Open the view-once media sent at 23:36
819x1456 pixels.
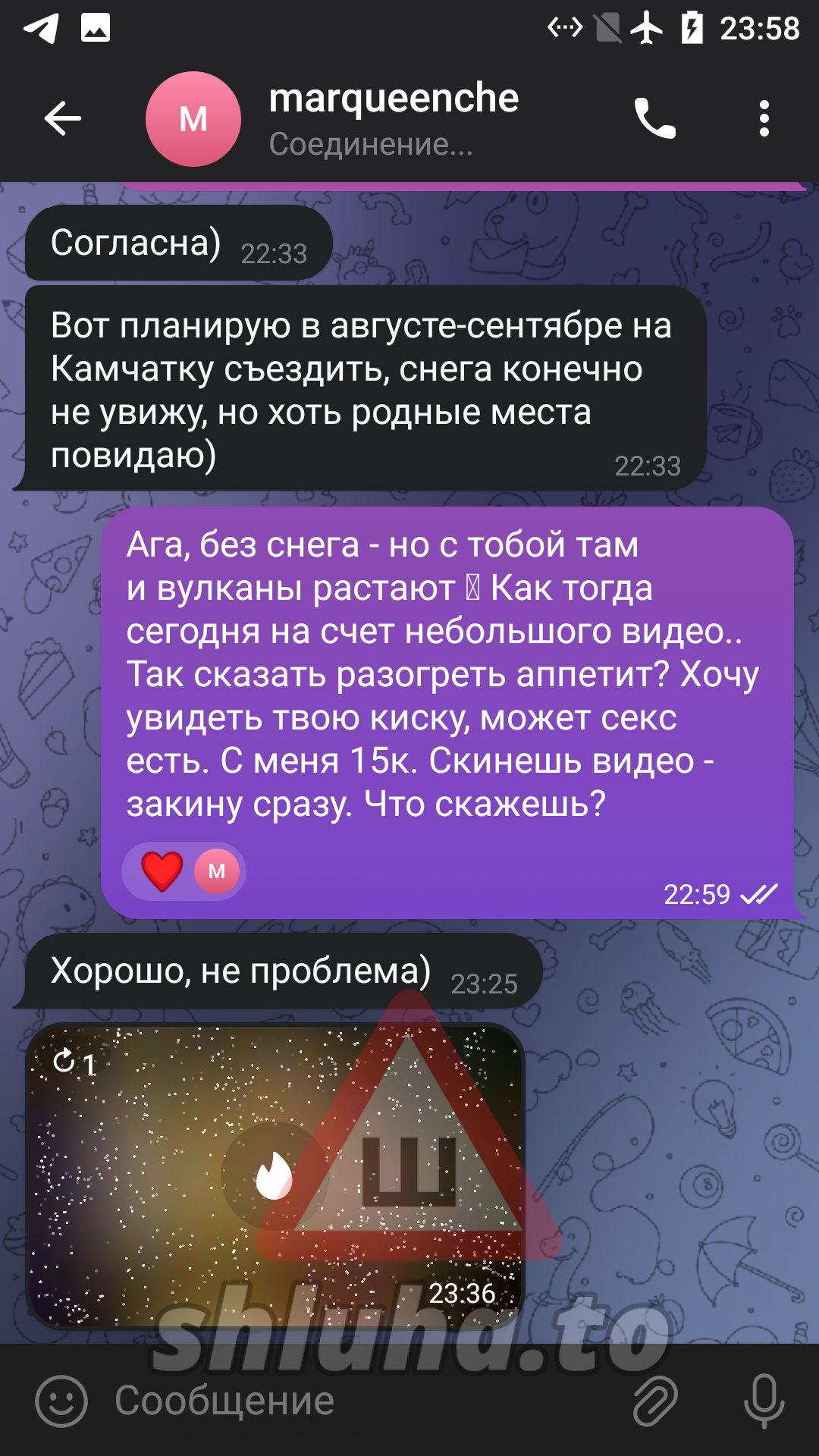click(275, 1175)
